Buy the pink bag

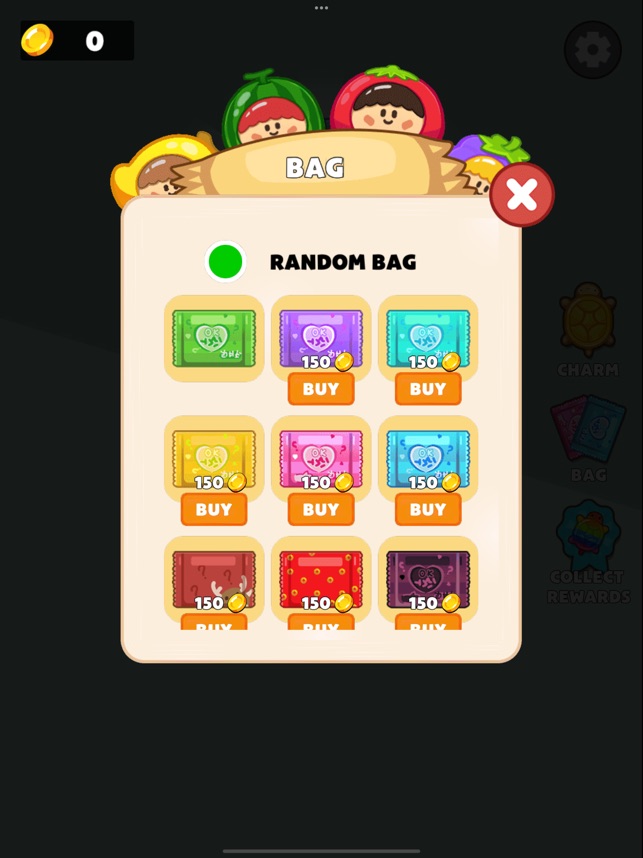pyautogui.click(x=321, y=509)
